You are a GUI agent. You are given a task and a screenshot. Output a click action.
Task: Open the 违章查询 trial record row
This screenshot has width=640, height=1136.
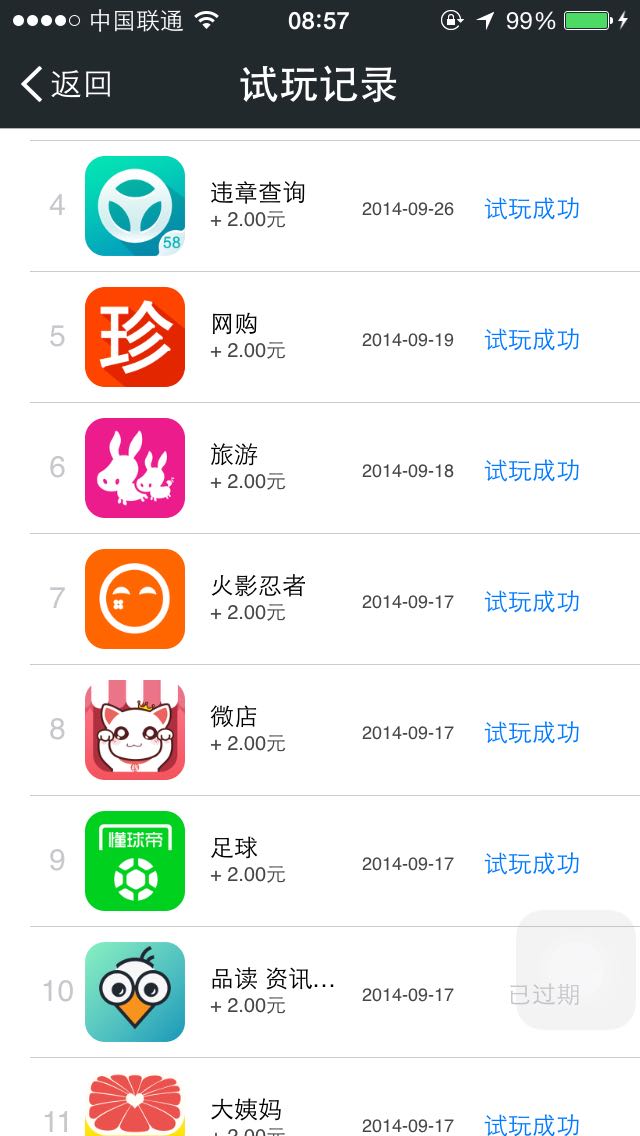tap(320, 207)
